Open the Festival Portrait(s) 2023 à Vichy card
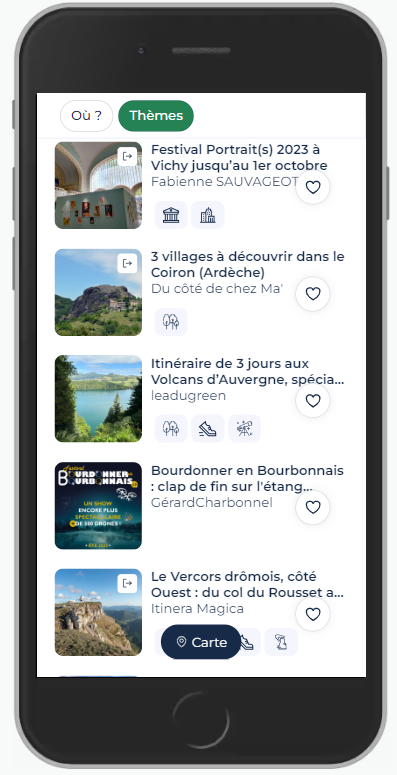397x775 pixels. (200, 185)
